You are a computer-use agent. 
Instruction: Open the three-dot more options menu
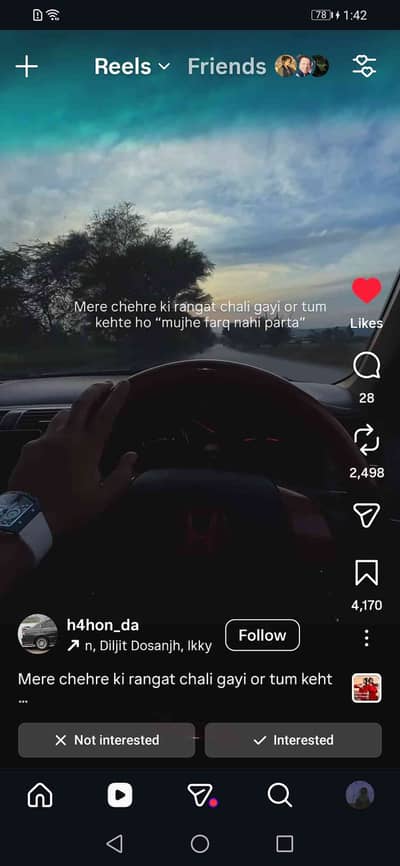tap(366, 638)
